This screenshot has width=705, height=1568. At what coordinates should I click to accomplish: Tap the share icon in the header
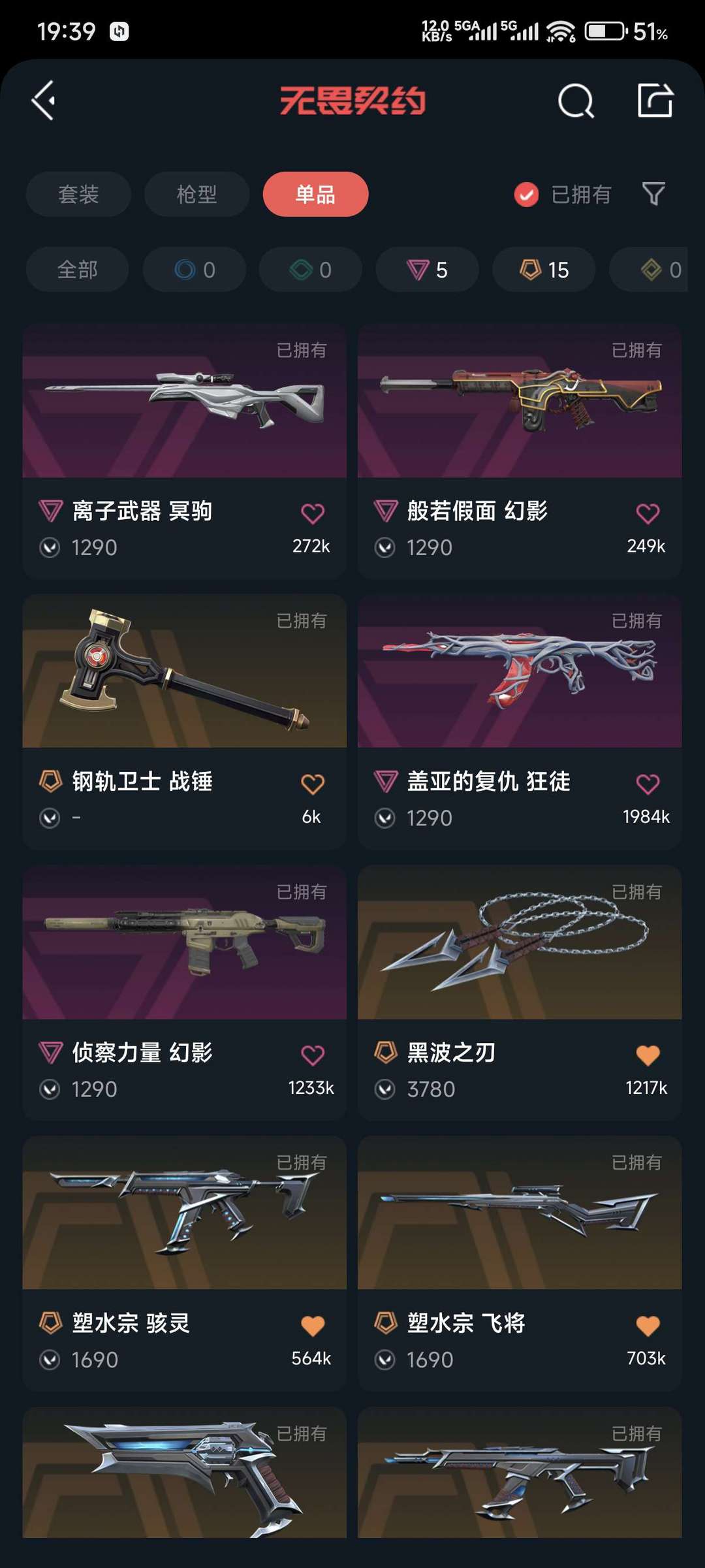655,100
